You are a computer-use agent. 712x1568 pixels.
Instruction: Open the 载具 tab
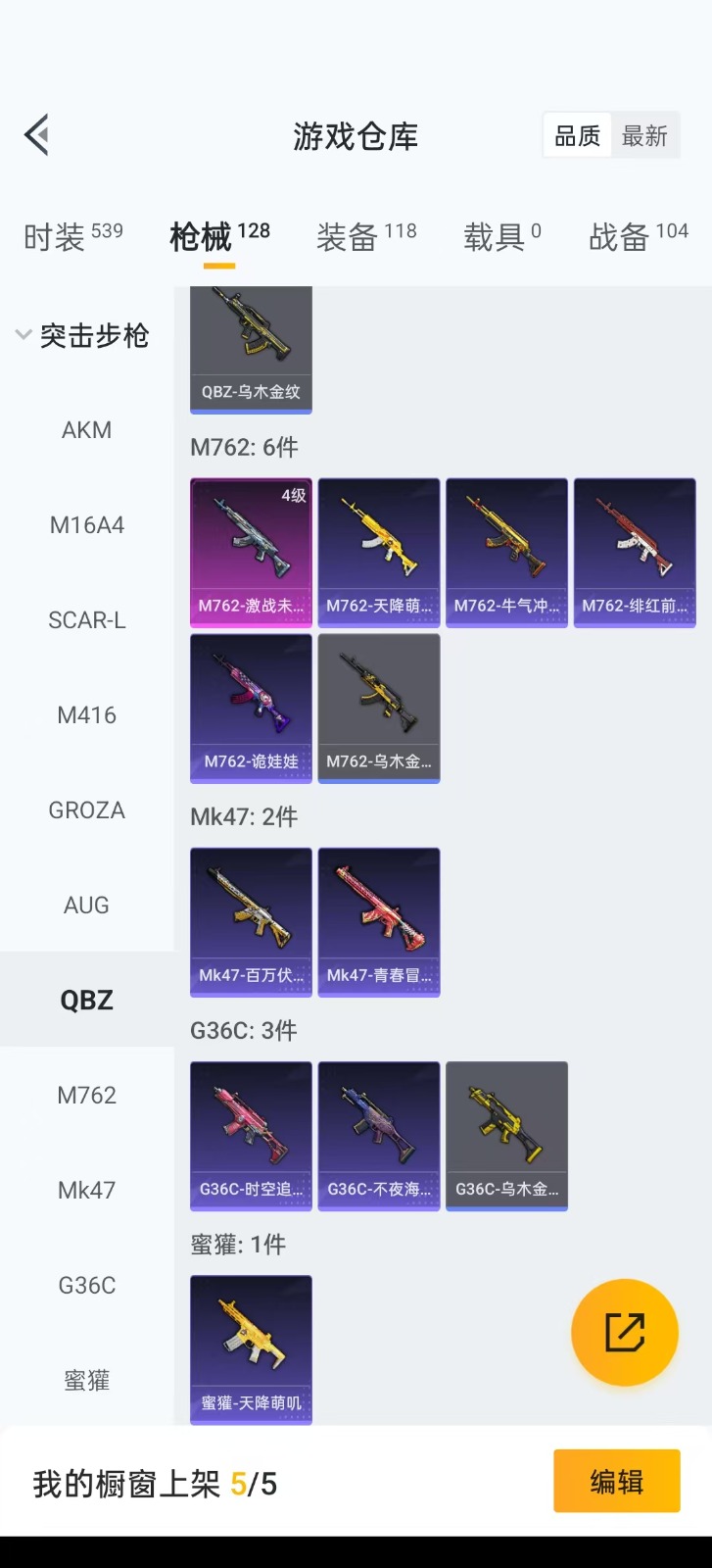(x=501, y=236)
